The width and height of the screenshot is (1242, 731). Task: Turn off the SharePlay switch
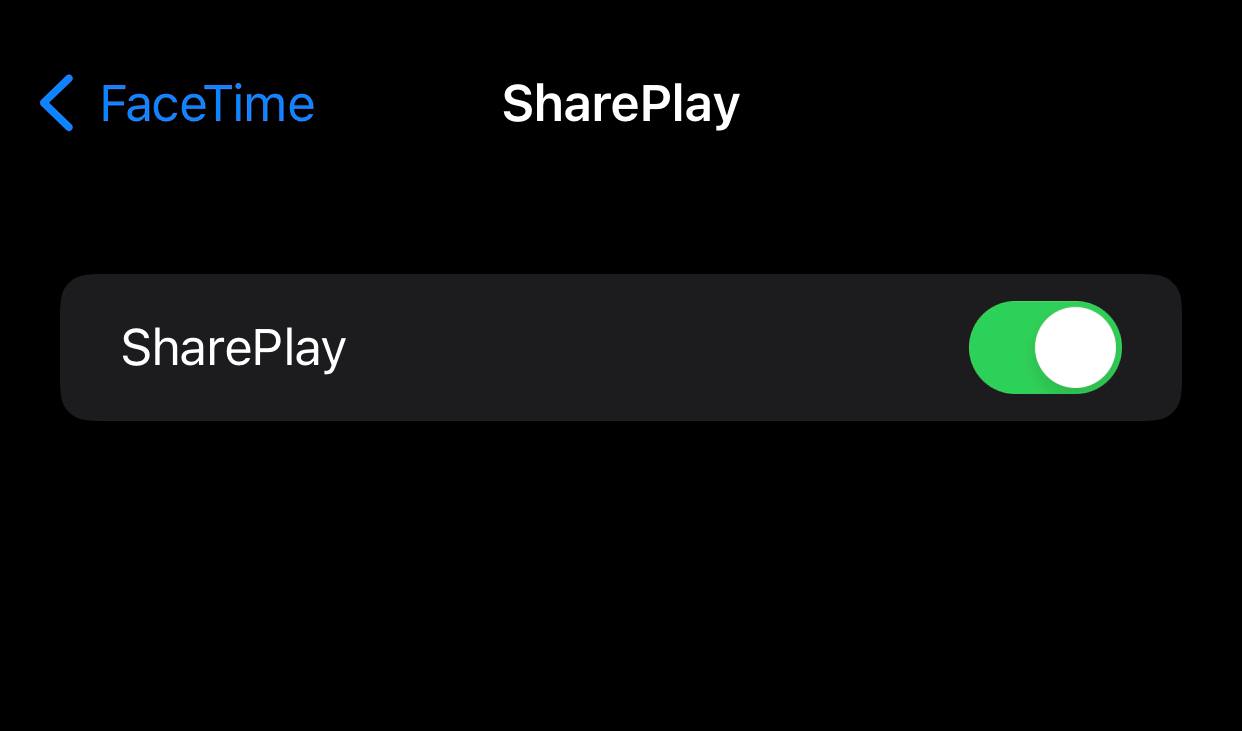click(1044, 347)
